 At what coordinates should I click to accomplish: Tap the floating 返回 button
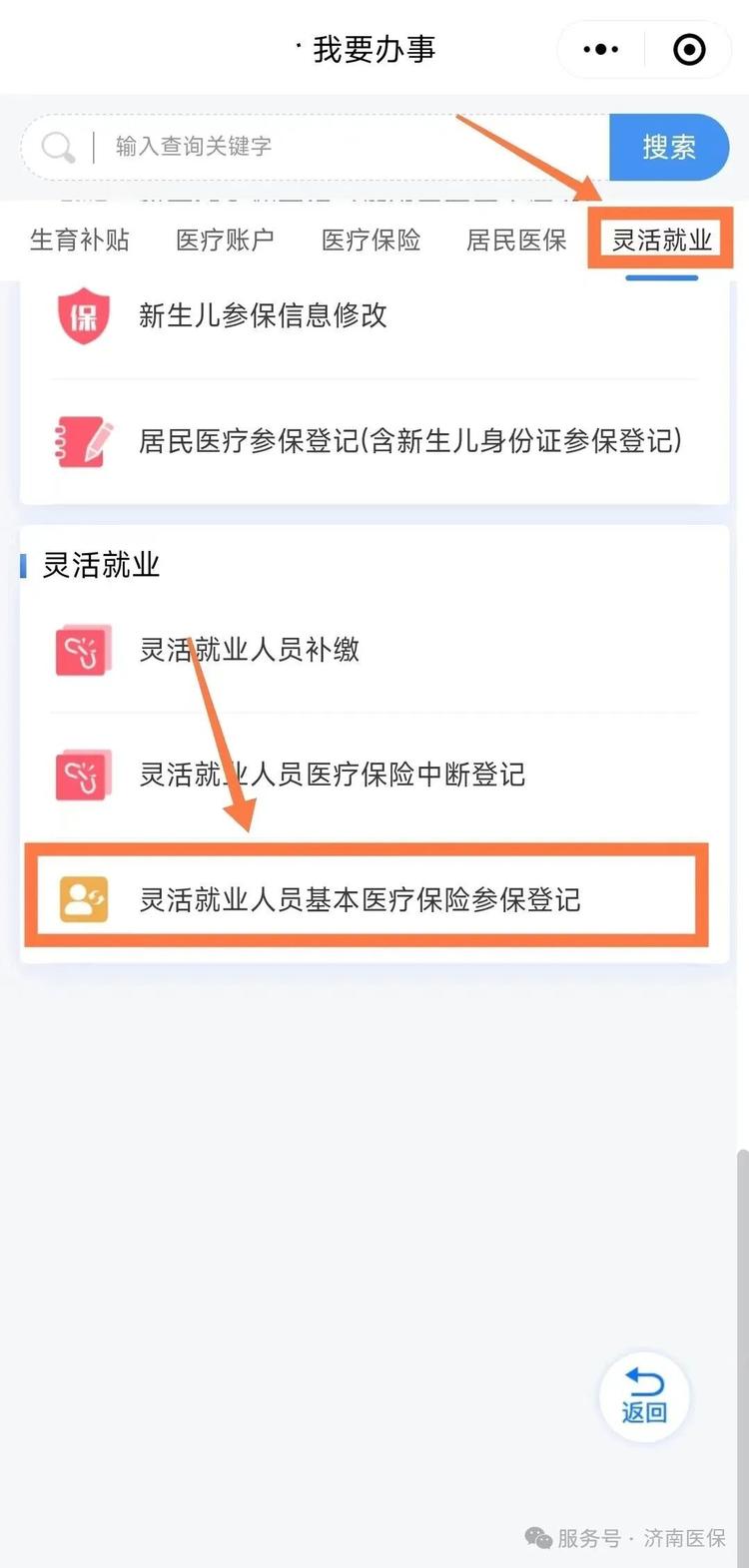pyautogui.click(x=644, y=1396)
